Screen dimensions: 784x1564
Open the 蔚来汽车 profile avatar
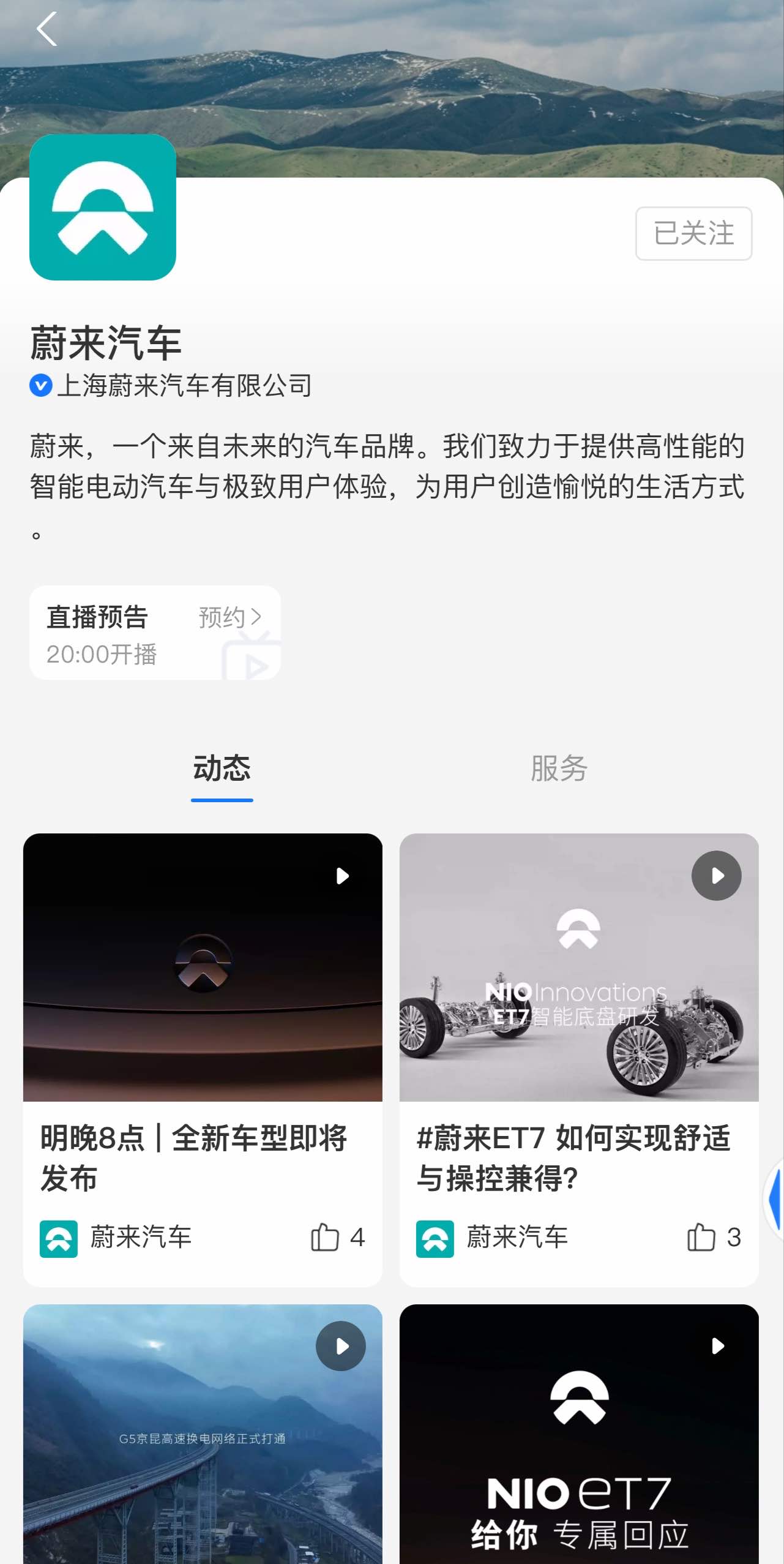click(103, 208)
